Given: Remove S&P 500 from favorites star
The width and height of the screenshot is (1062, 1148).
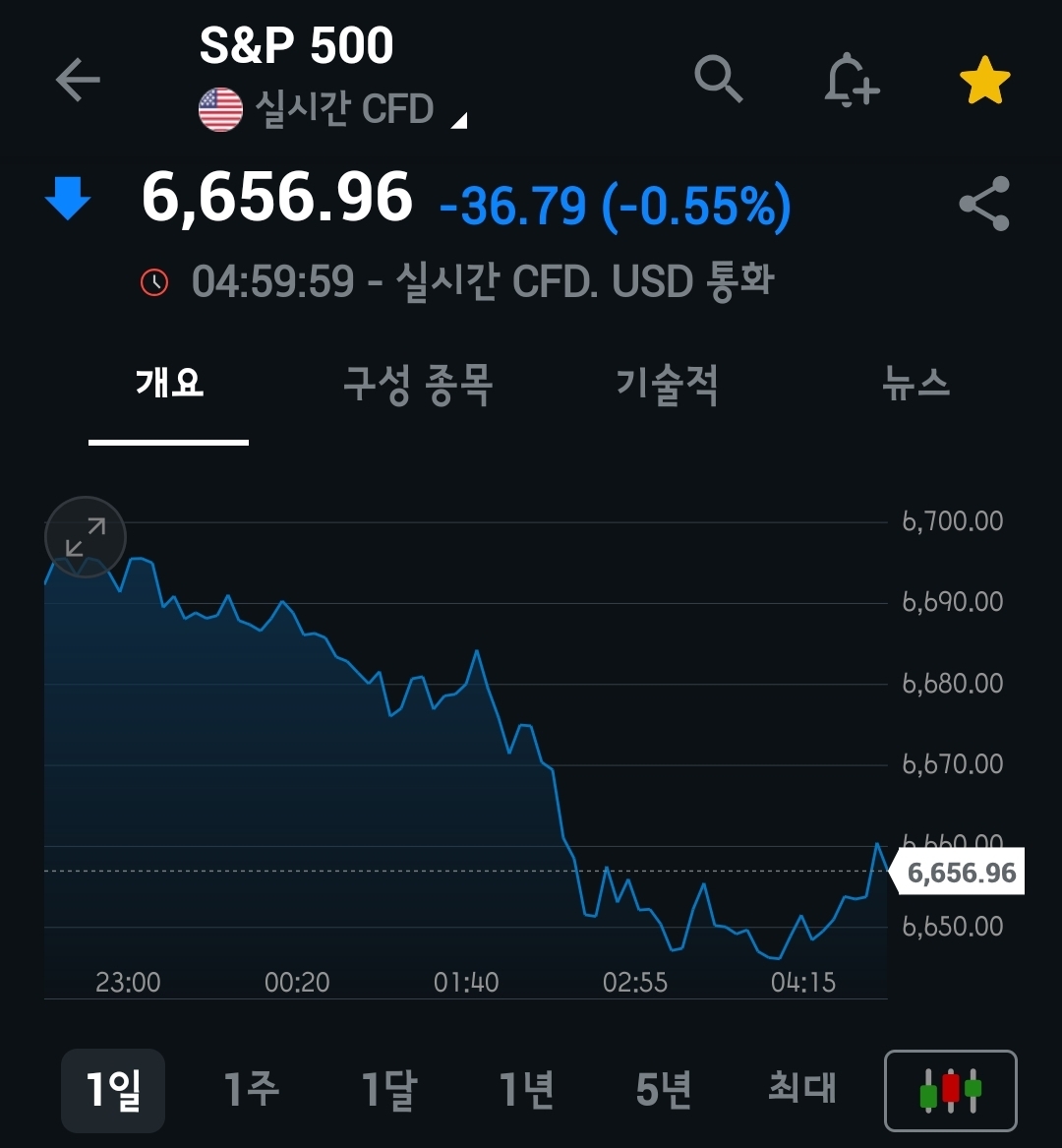Looking at the screenshot, I should coord(984,82).
